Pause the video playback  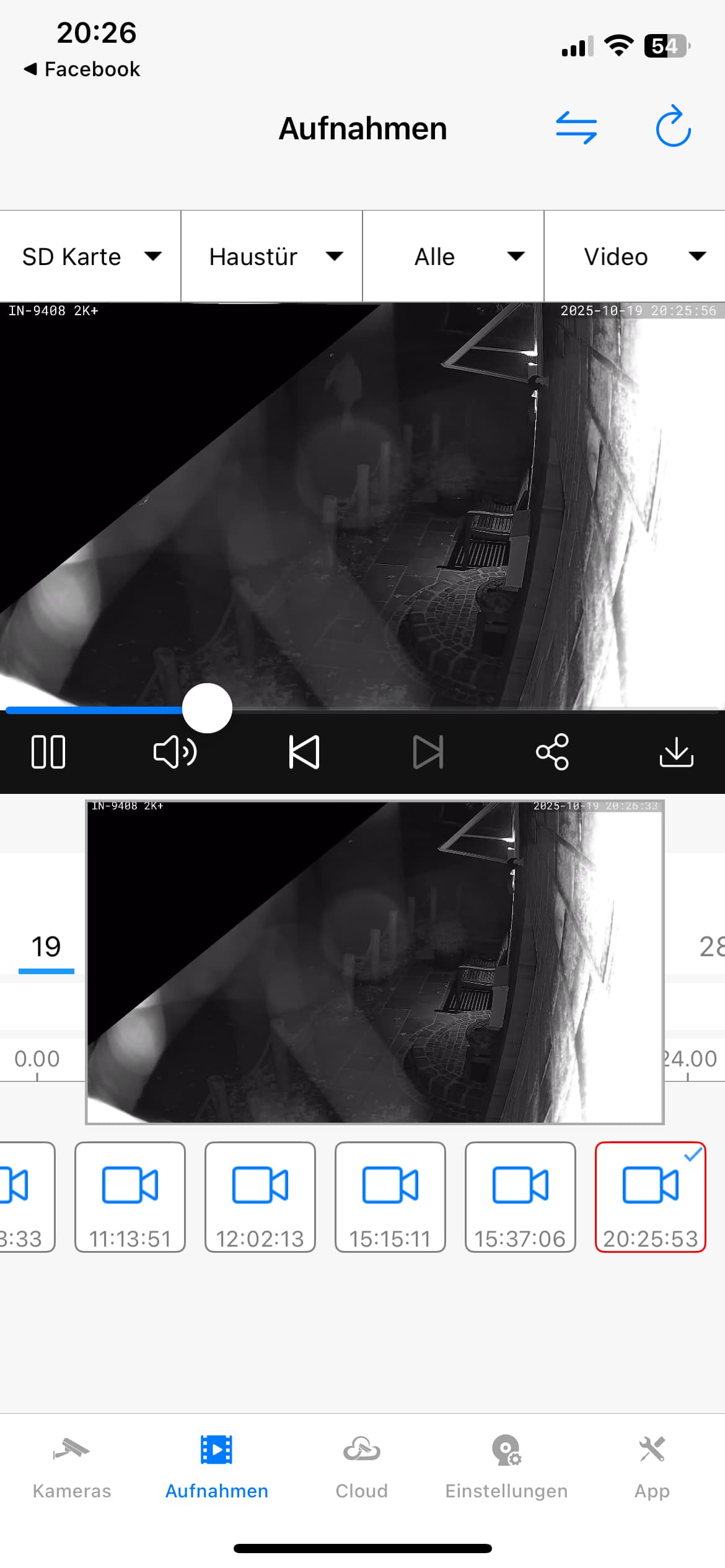48,752
